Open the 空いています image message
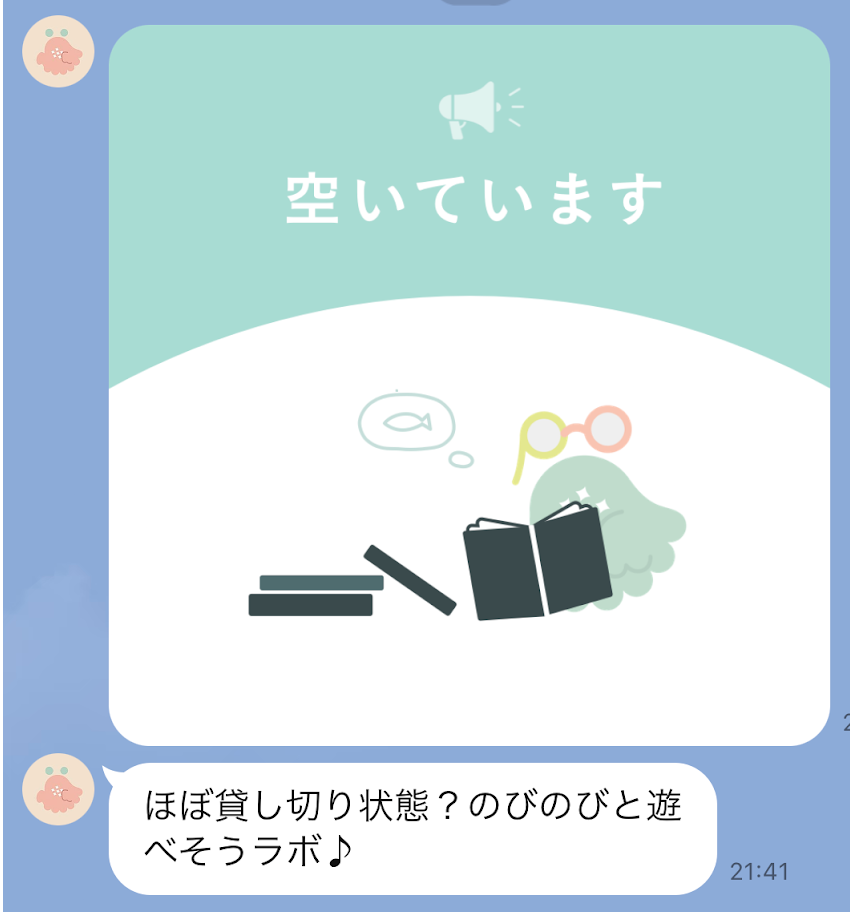This screenshot has height=912, width=850. coord(469,385)
